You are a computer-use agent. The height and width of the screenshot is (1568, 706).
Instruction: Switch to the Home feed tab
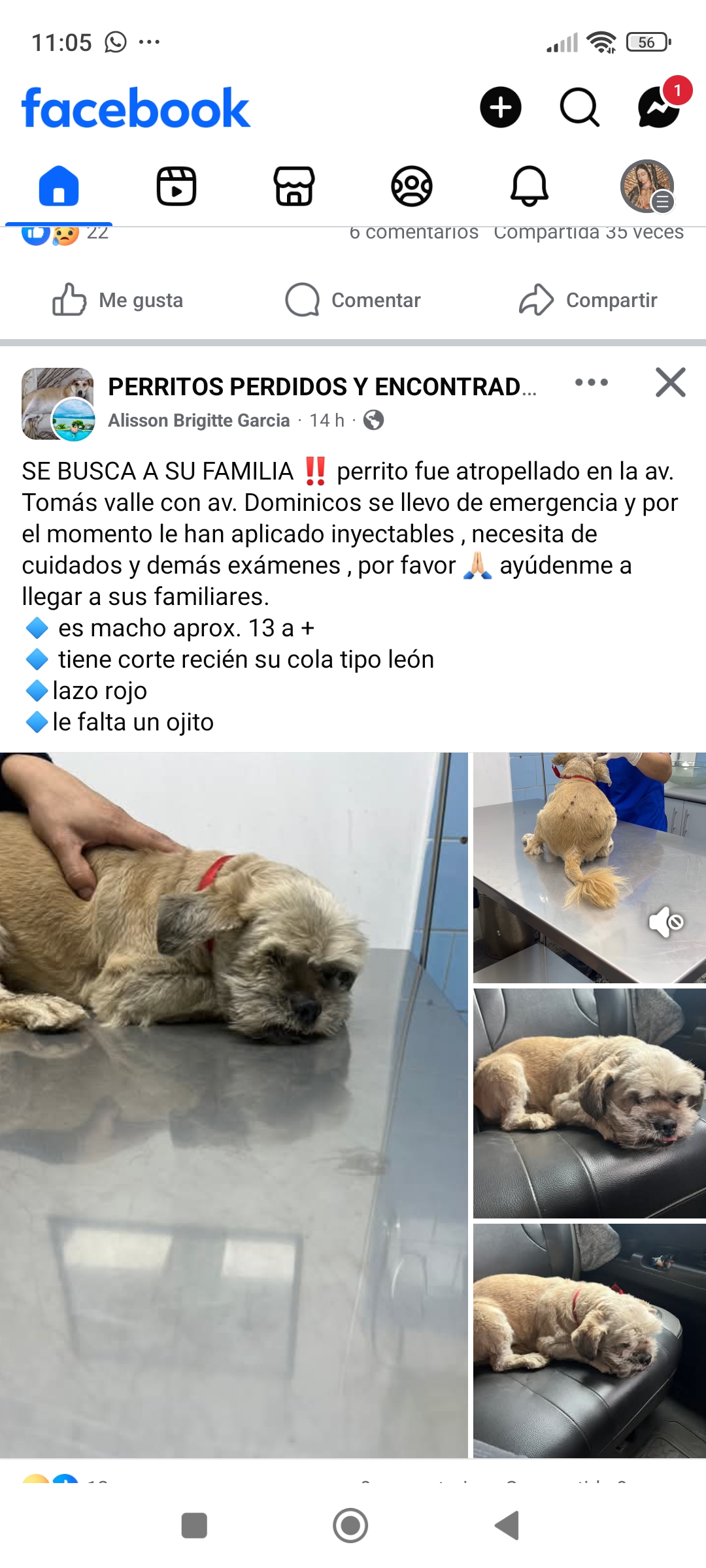pyautogui.click(x=59, y=186)
